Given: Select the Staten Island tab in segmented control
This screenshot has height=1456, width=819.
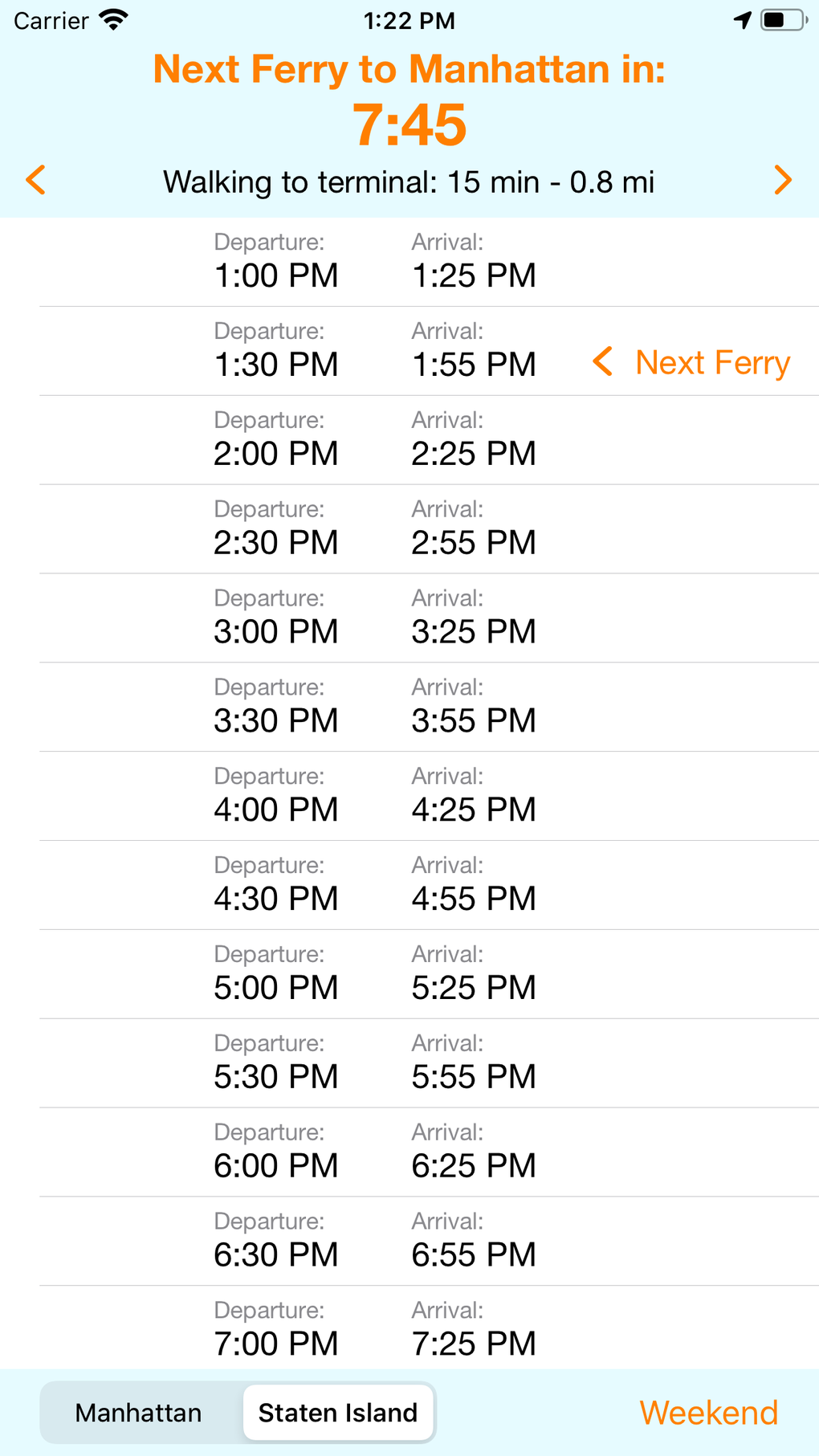Looking at the screenshot, I should 337,1412.
